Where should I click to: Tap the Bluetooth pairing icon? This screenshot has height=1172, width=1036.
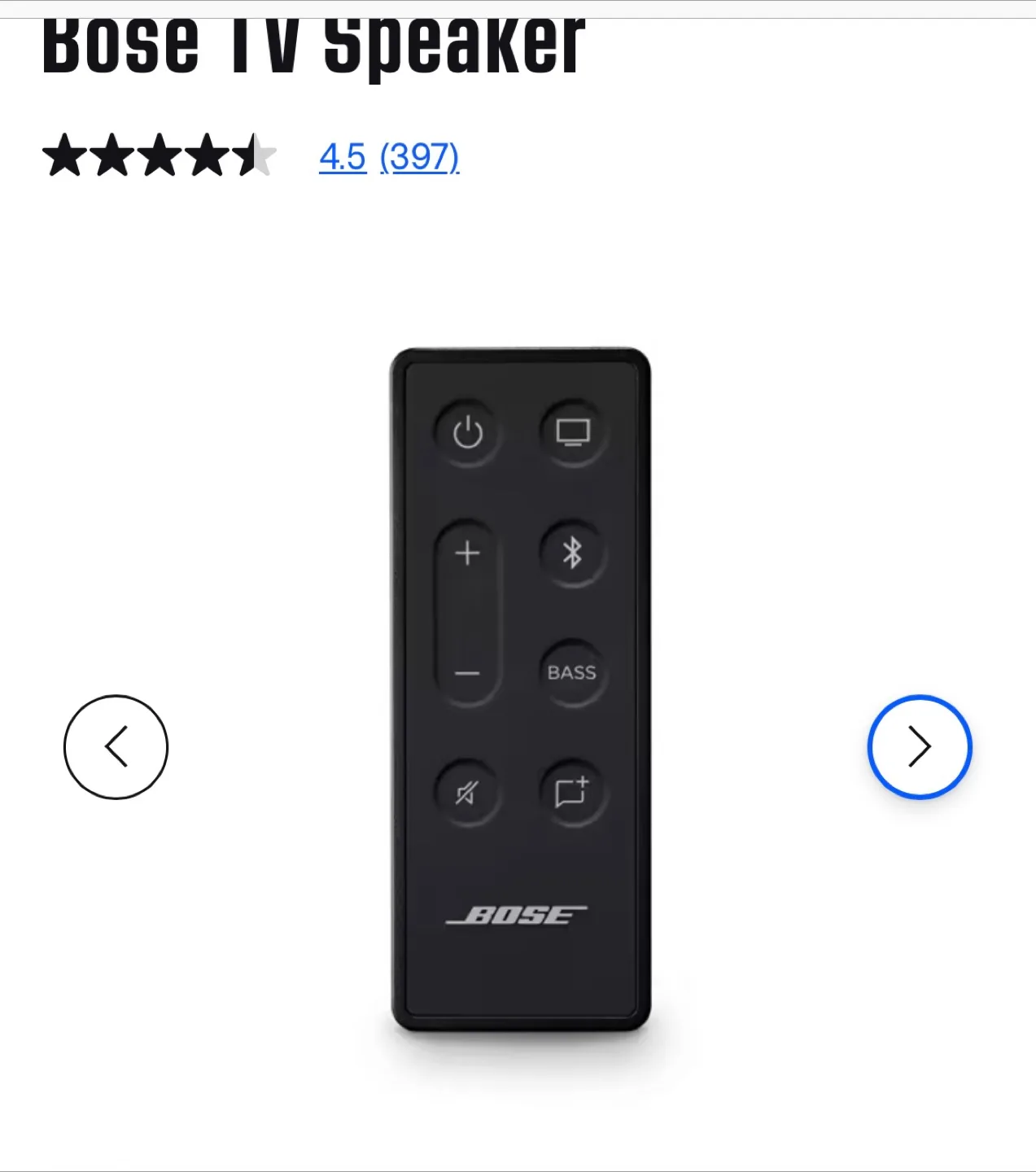(x=572, y=553)
